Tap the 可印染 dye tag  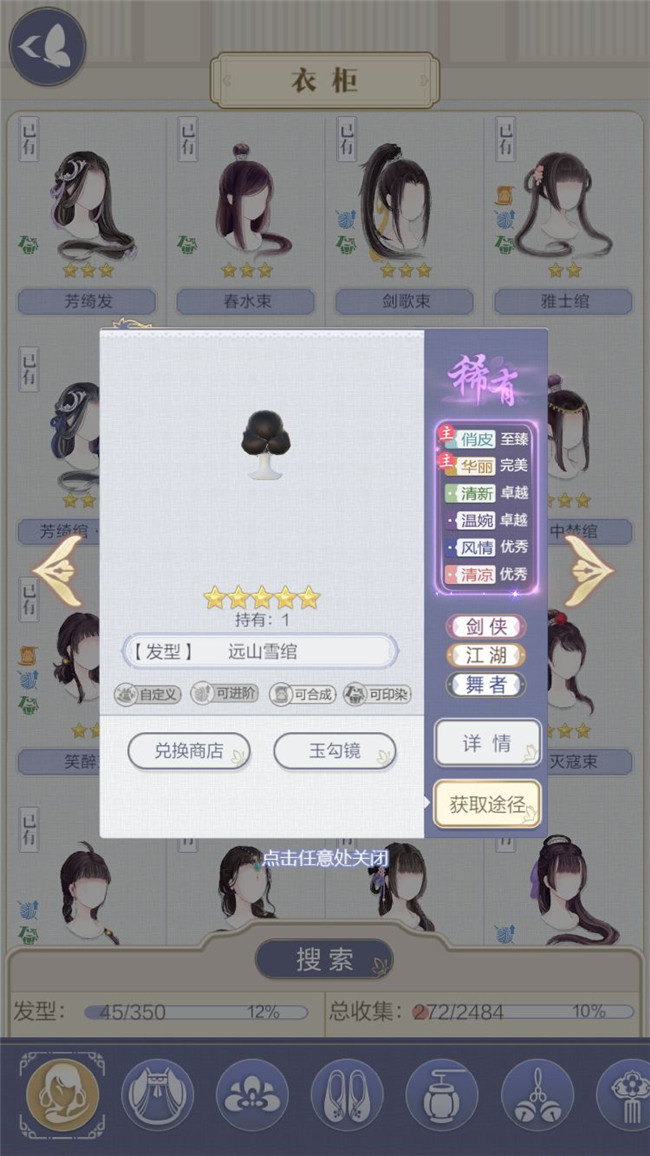coord(377,694)
